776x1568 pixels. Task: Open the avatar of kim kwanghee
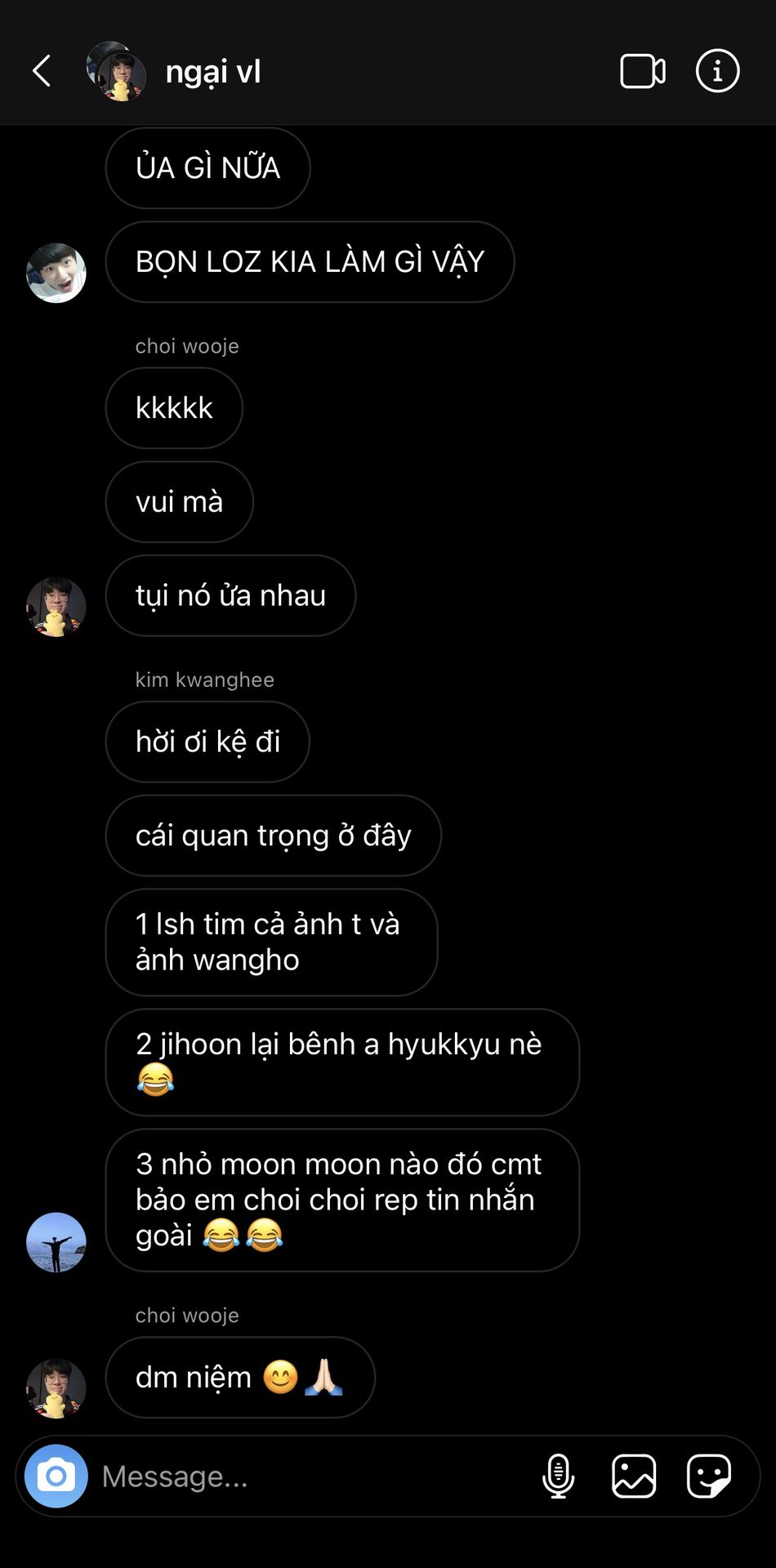tap(56, 1242)
